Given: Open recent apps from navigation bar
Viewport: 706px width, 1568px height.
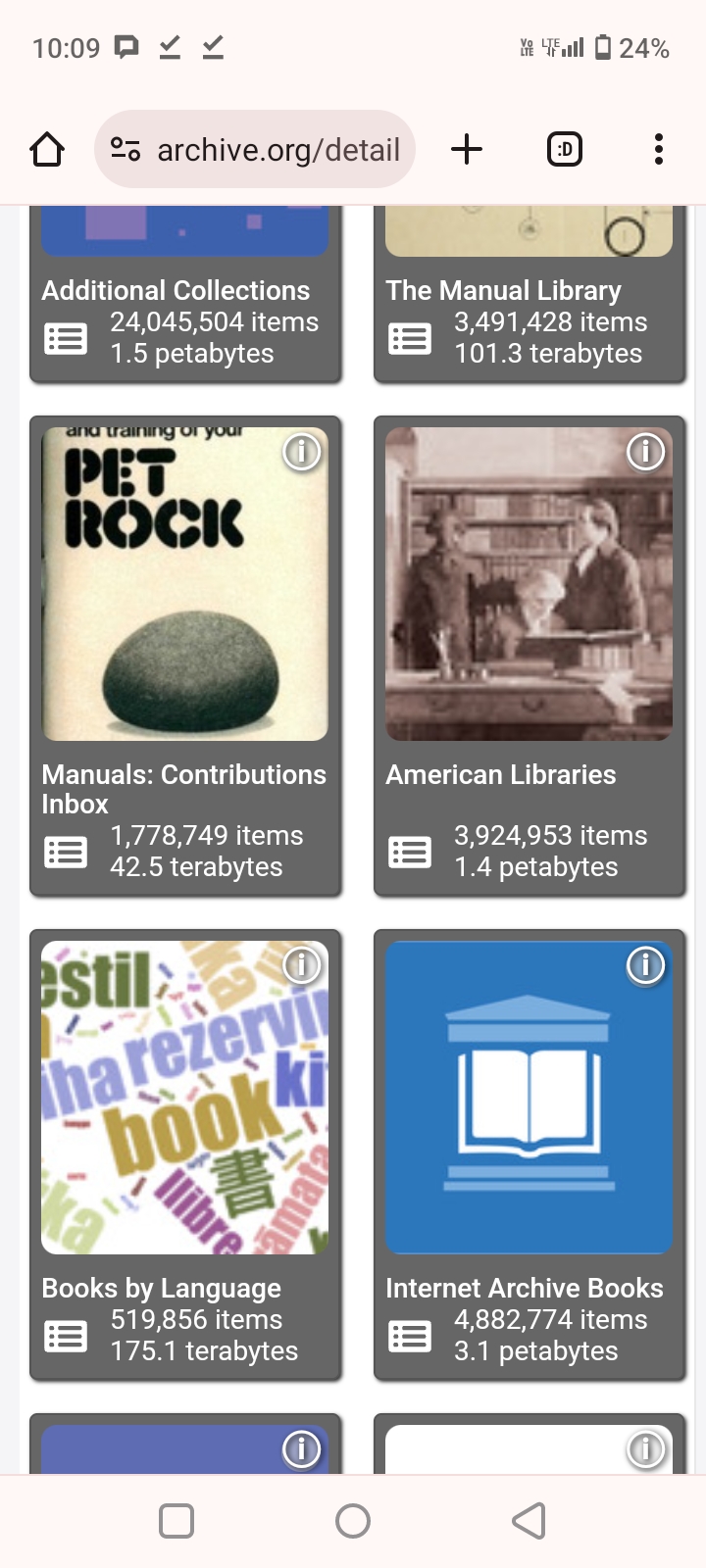Looking at the screenshot, I should (176, 1521).
